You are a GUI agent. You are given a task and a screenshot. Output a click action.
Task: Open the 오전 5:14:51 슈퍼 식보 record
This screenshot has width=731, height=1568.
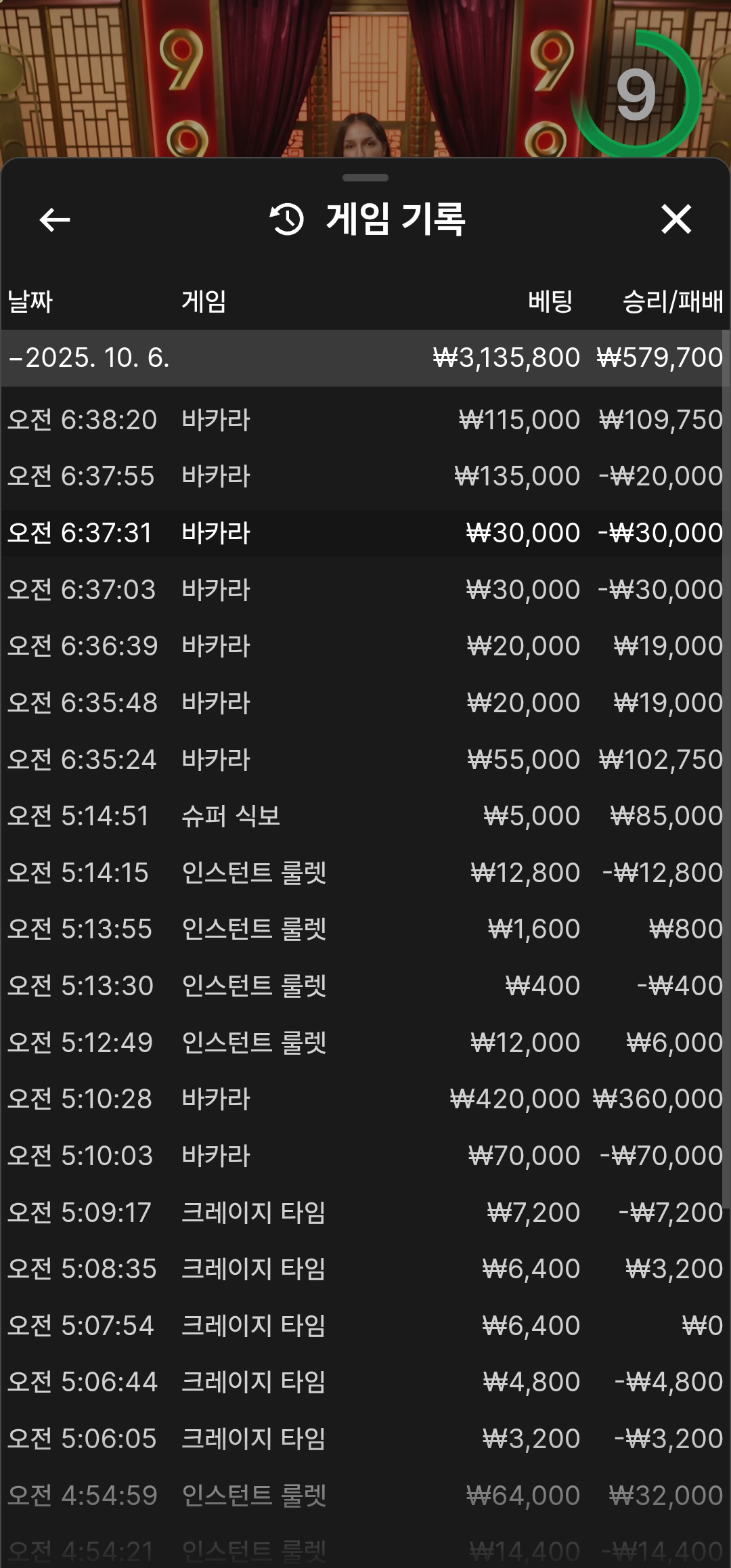365,816
